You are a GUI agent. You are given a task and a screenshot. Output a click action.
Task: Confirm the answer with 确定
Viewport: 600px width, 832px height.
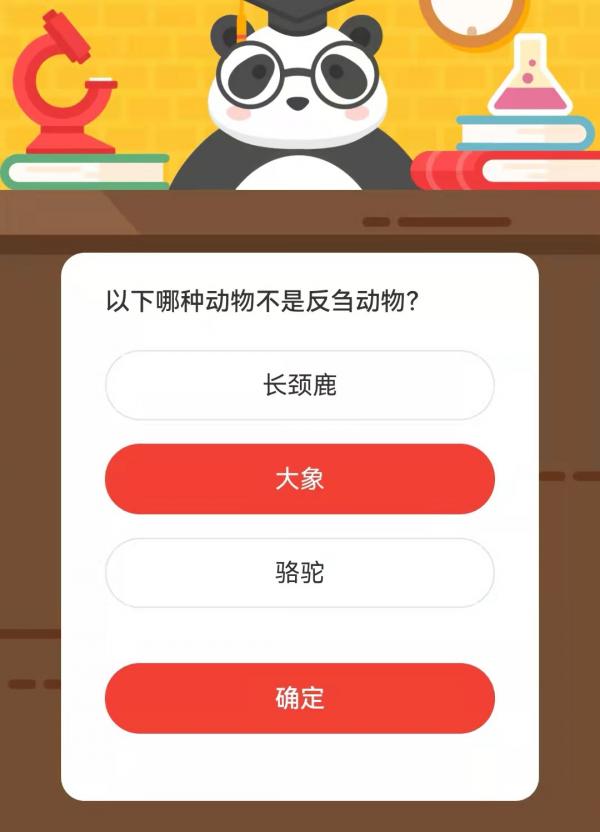(299, 698)
